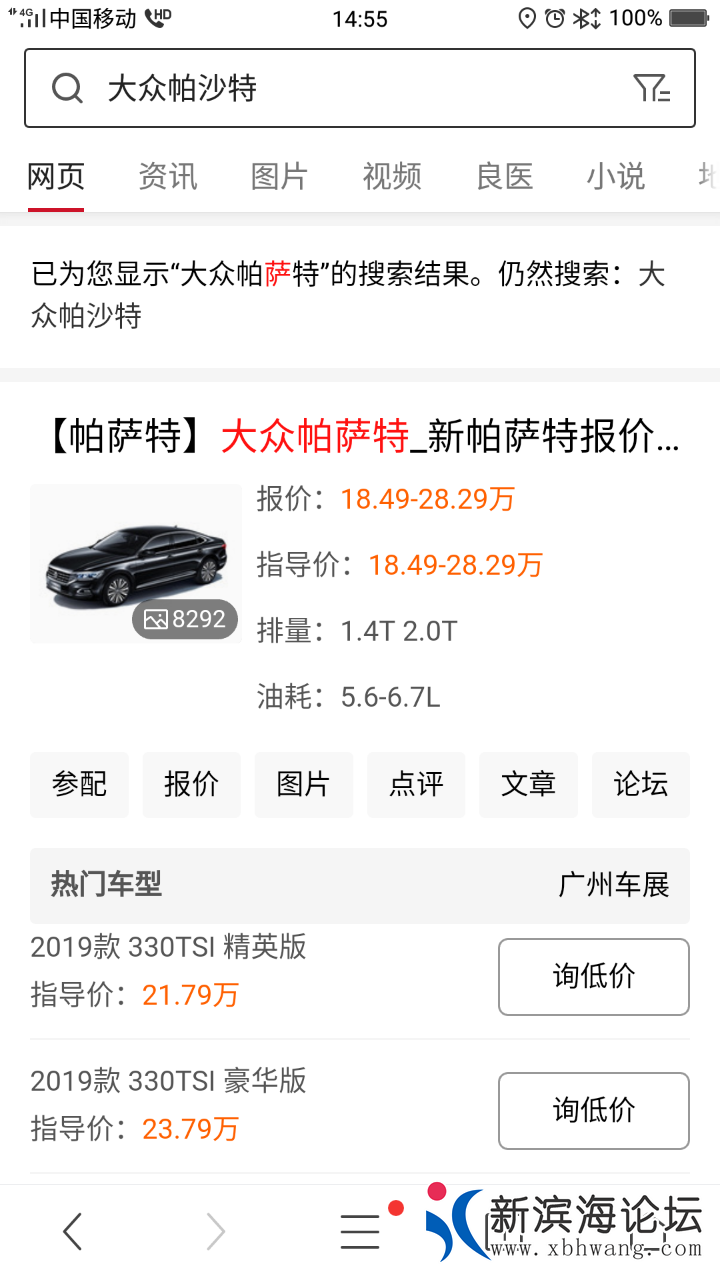This screenshot has width=720, height=1280.
Task: Open the 论坛 forum
Action: tap(641, 784)
